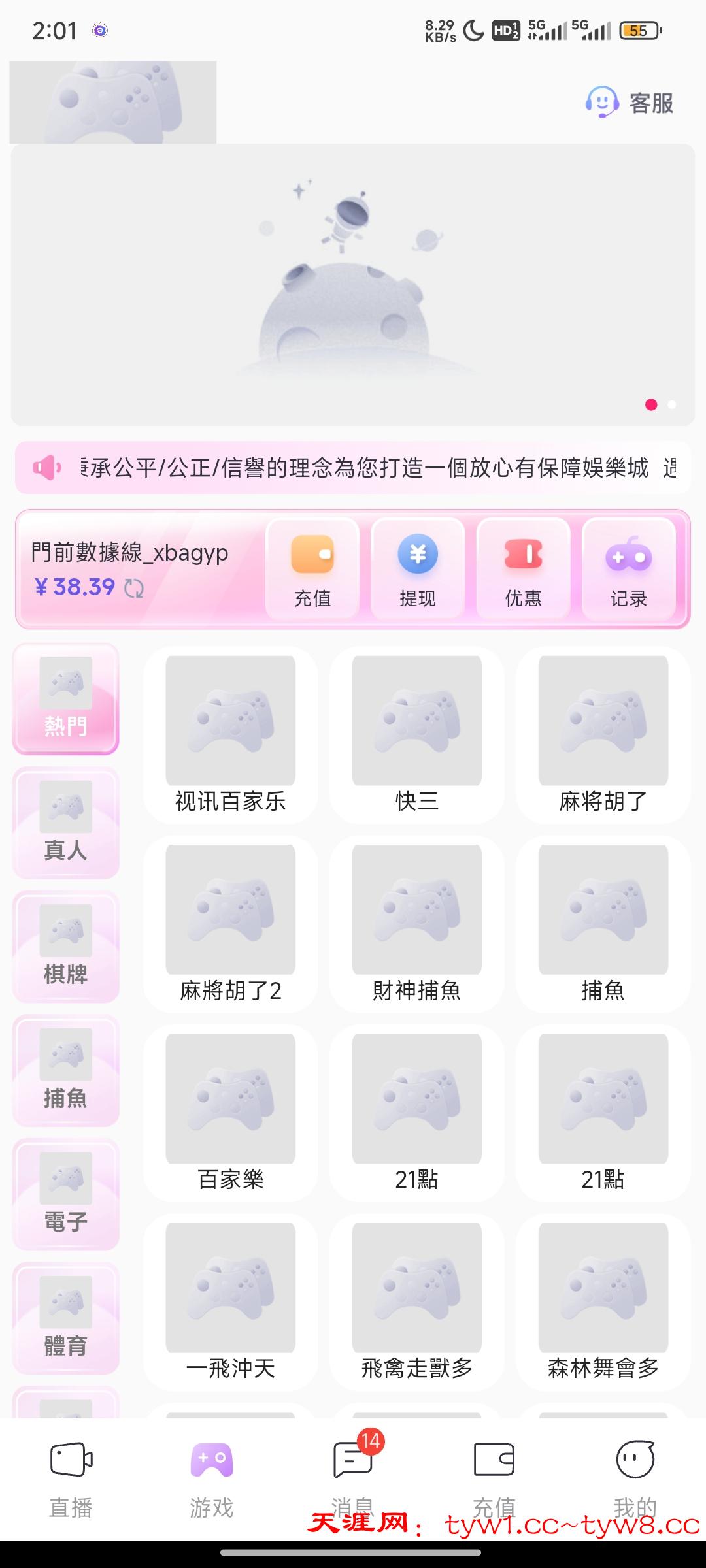Open 客服 customer service
Viewport: 706px width, 1568px height.
click(x=630, y=103)
